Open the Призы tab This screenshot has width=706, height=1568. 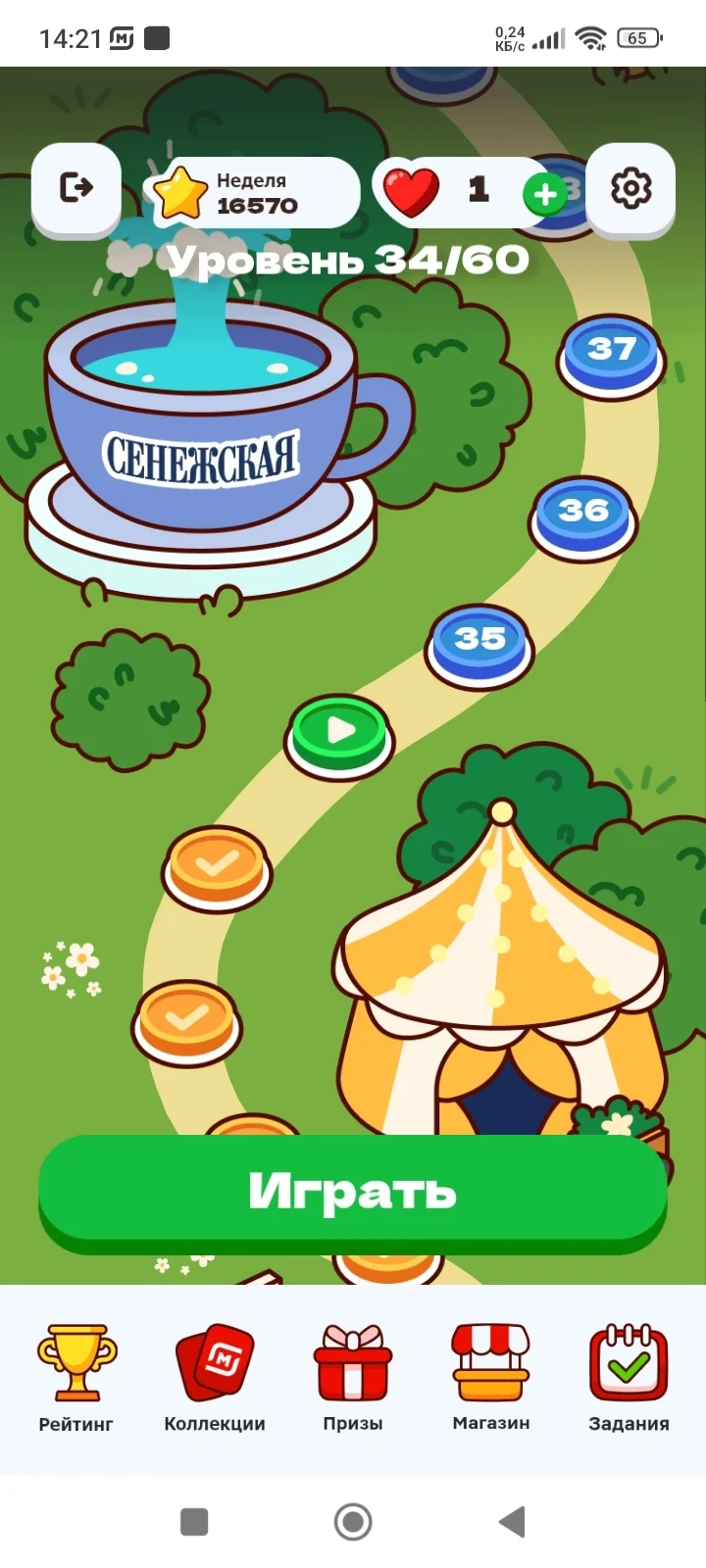point(353,1378)
